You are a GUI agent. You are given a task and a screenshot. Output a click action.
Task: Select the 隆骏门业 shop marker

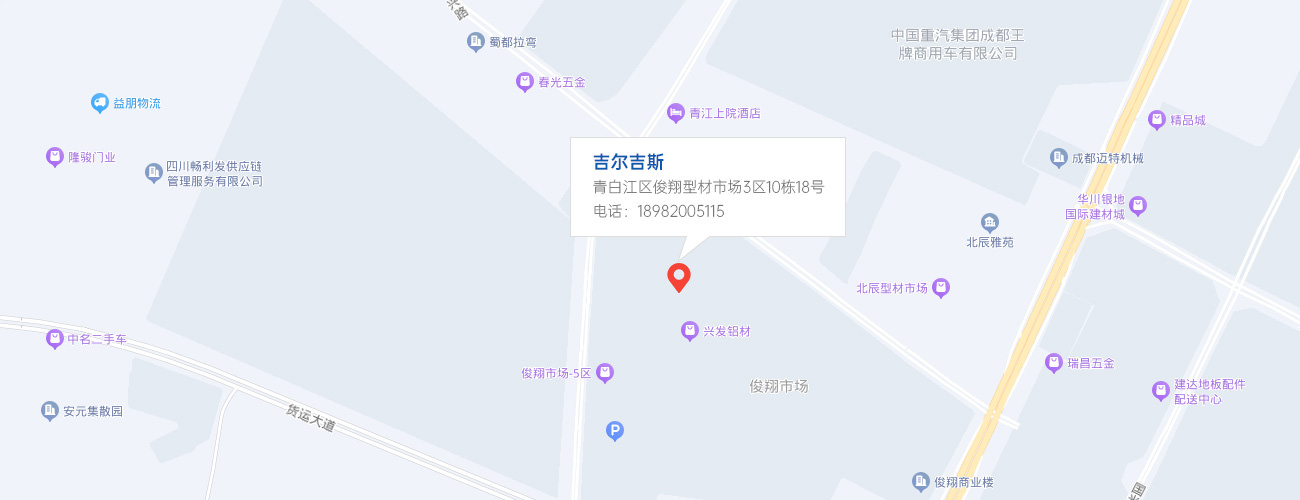pyautogui.click(x=55, y=157)
